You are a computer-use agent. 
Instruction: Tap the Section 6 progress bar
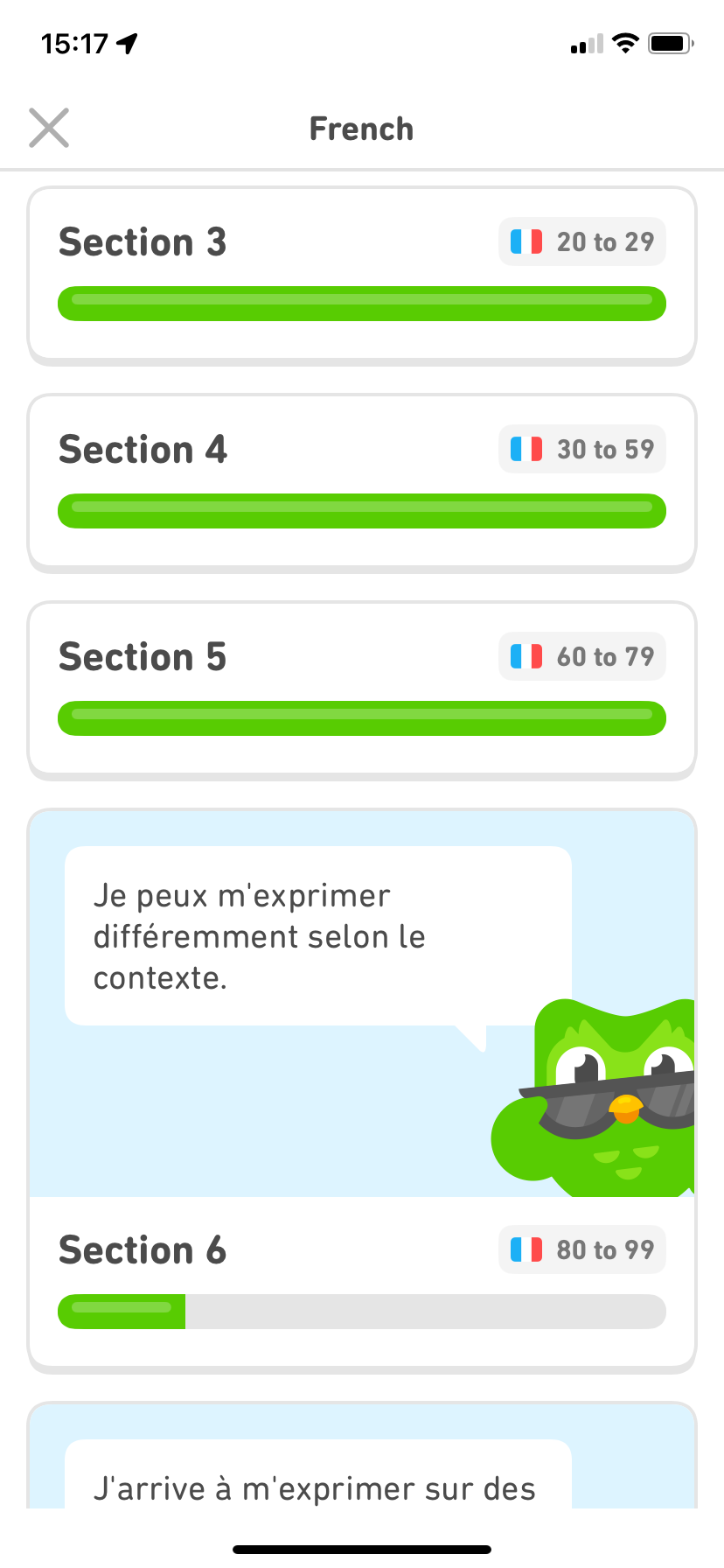click(x=362, y=1311)
